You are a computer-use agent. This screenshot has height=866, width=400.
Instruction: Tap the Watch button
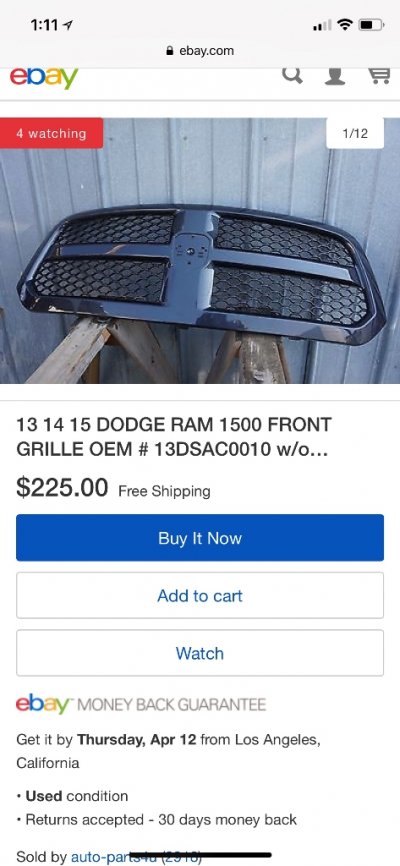pyautogui.click(x=200, y=653)
